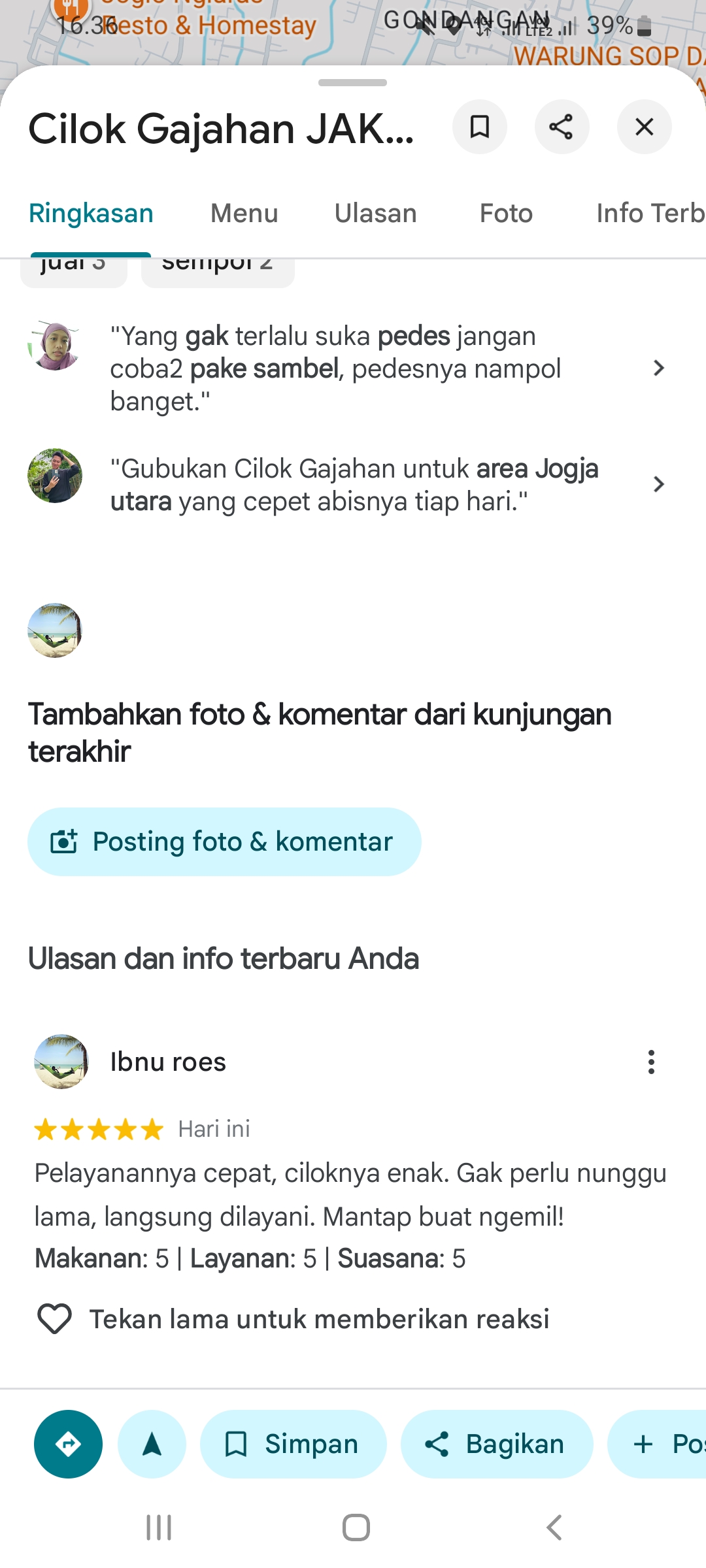Share this place via the top share icon
Image resolution: width=706 pixels, height=1568 pixels.
pyautogui.click(x=562, y=127)
